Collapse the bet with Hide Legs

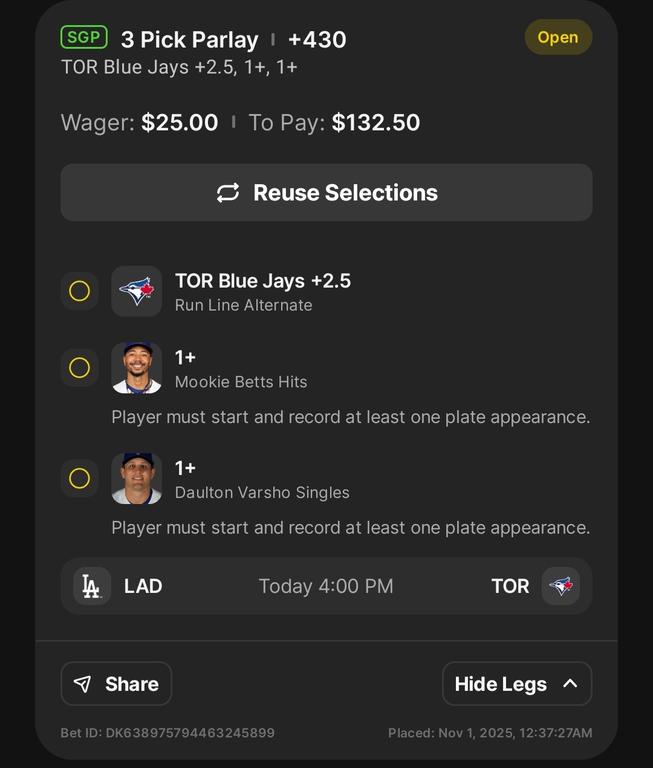pyautogui.click(x=516, y=684)
